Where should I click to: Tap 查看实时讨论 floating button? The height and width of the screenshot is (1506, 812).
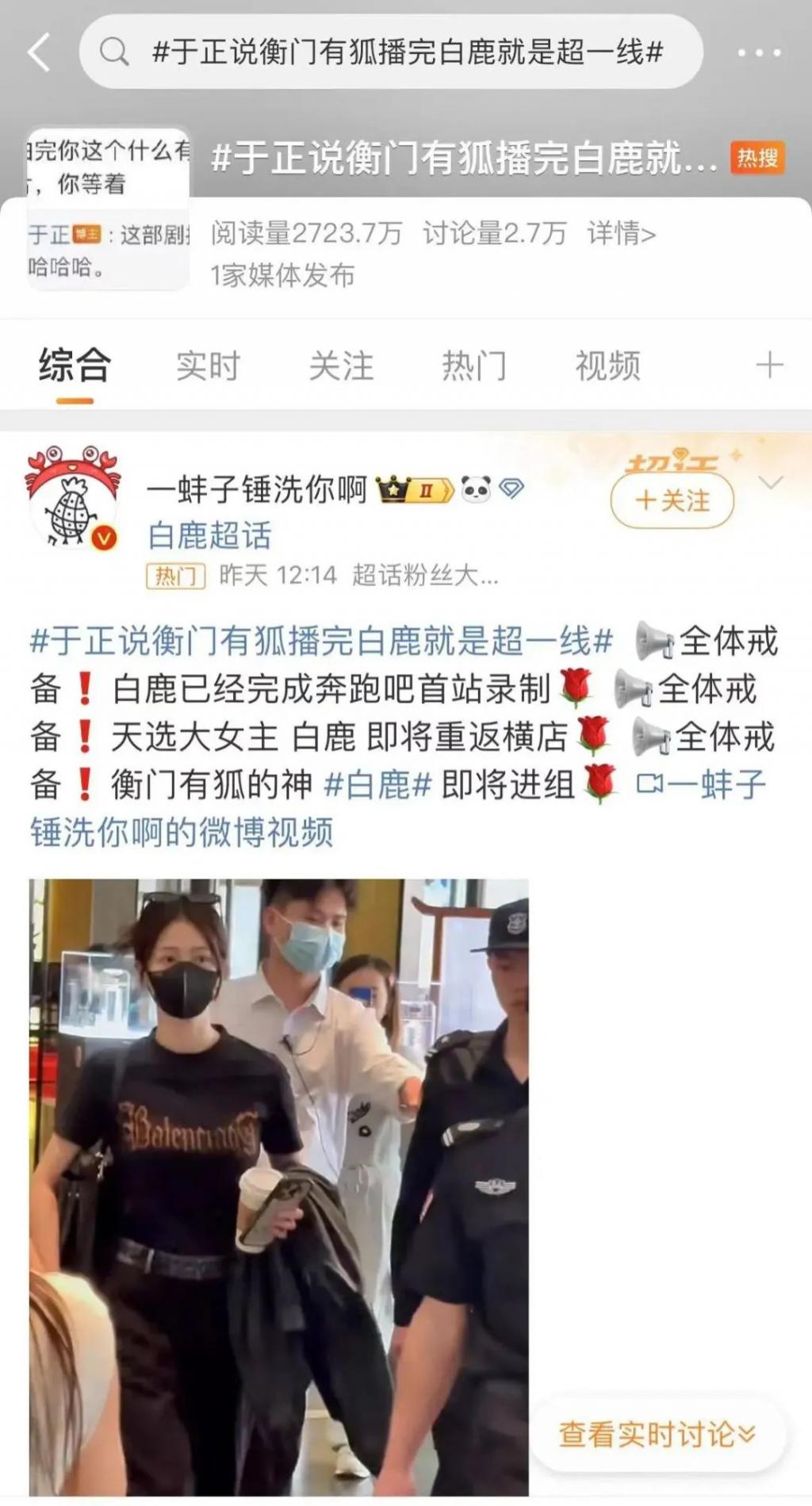pos(657,1434)
